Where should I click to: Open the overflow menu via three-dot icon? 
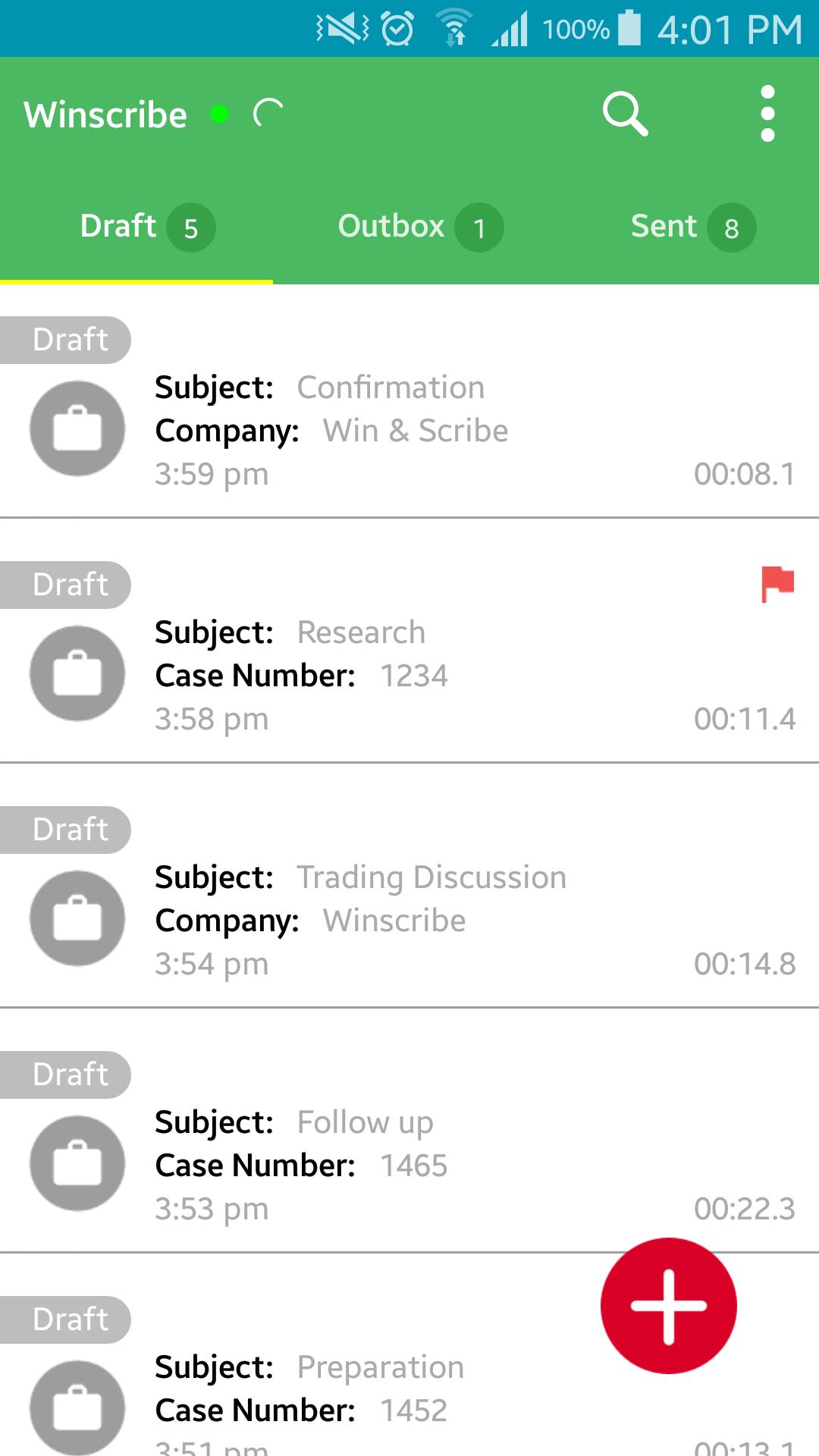[767, 114]
